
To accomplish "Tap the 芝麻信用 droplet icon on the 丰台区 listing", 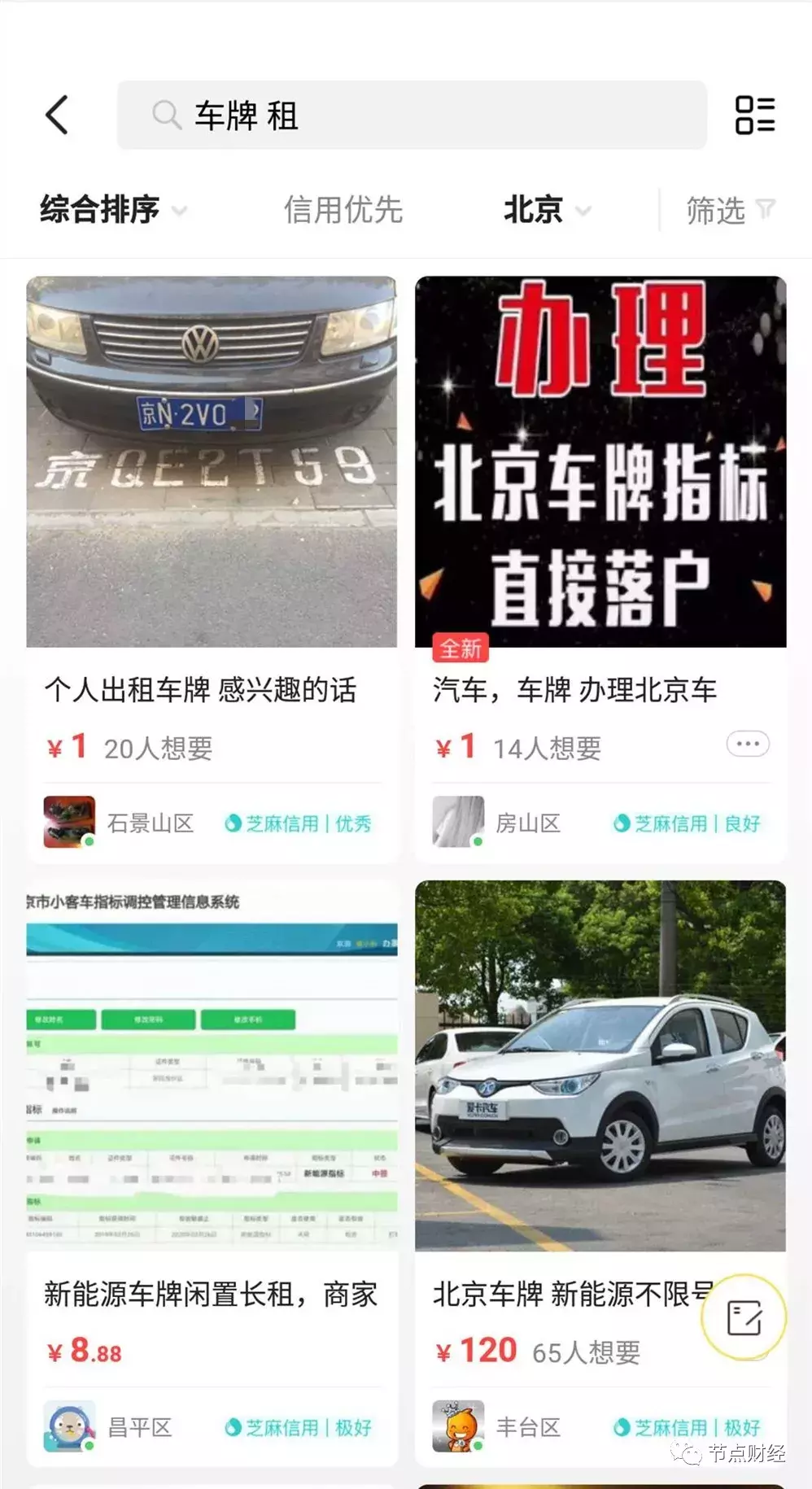I will click(622, 1426).
